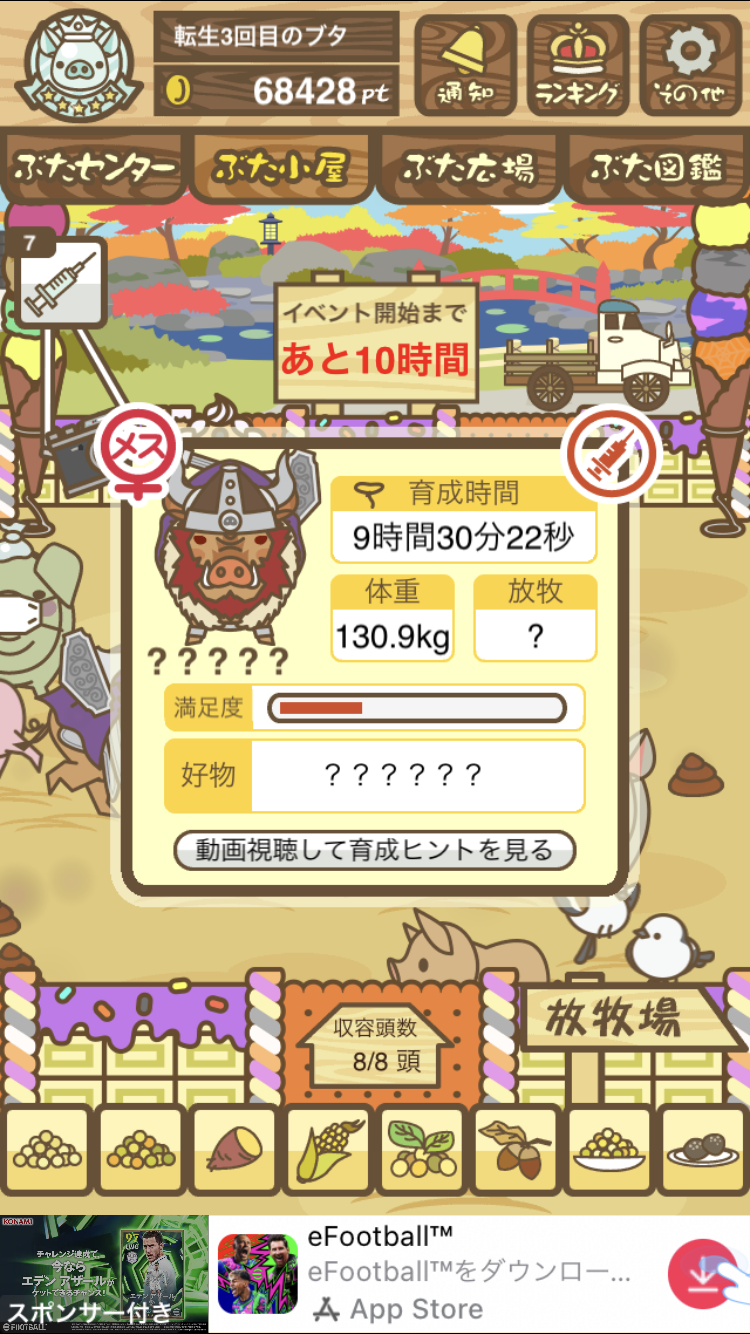The image size is (750, 1334).
Task: Select the dark truffle balls plate feed
Action: (x=703, y=1150)
